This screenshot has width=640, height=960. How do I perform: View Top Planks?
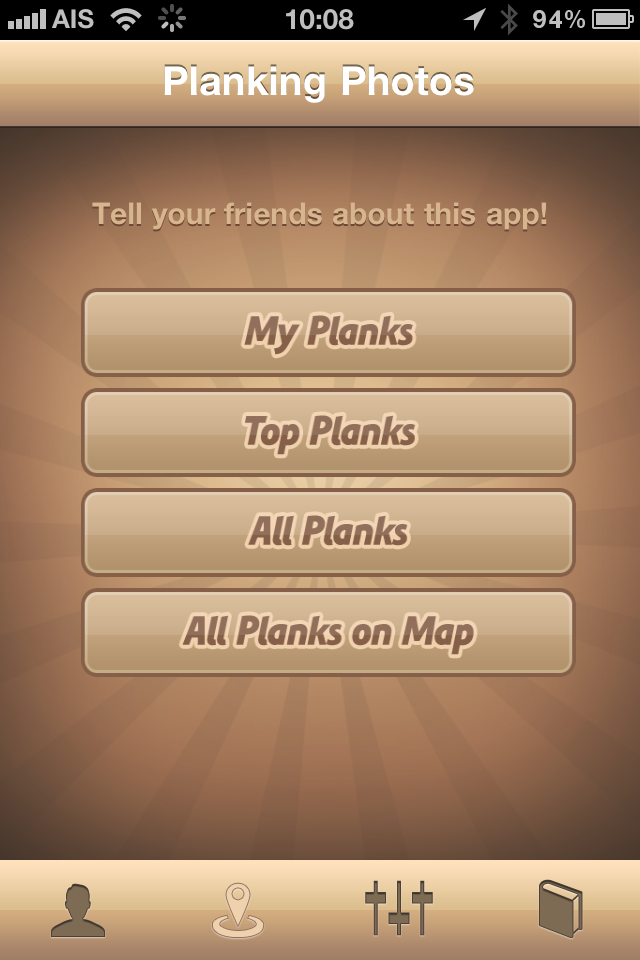coord(328,432)
